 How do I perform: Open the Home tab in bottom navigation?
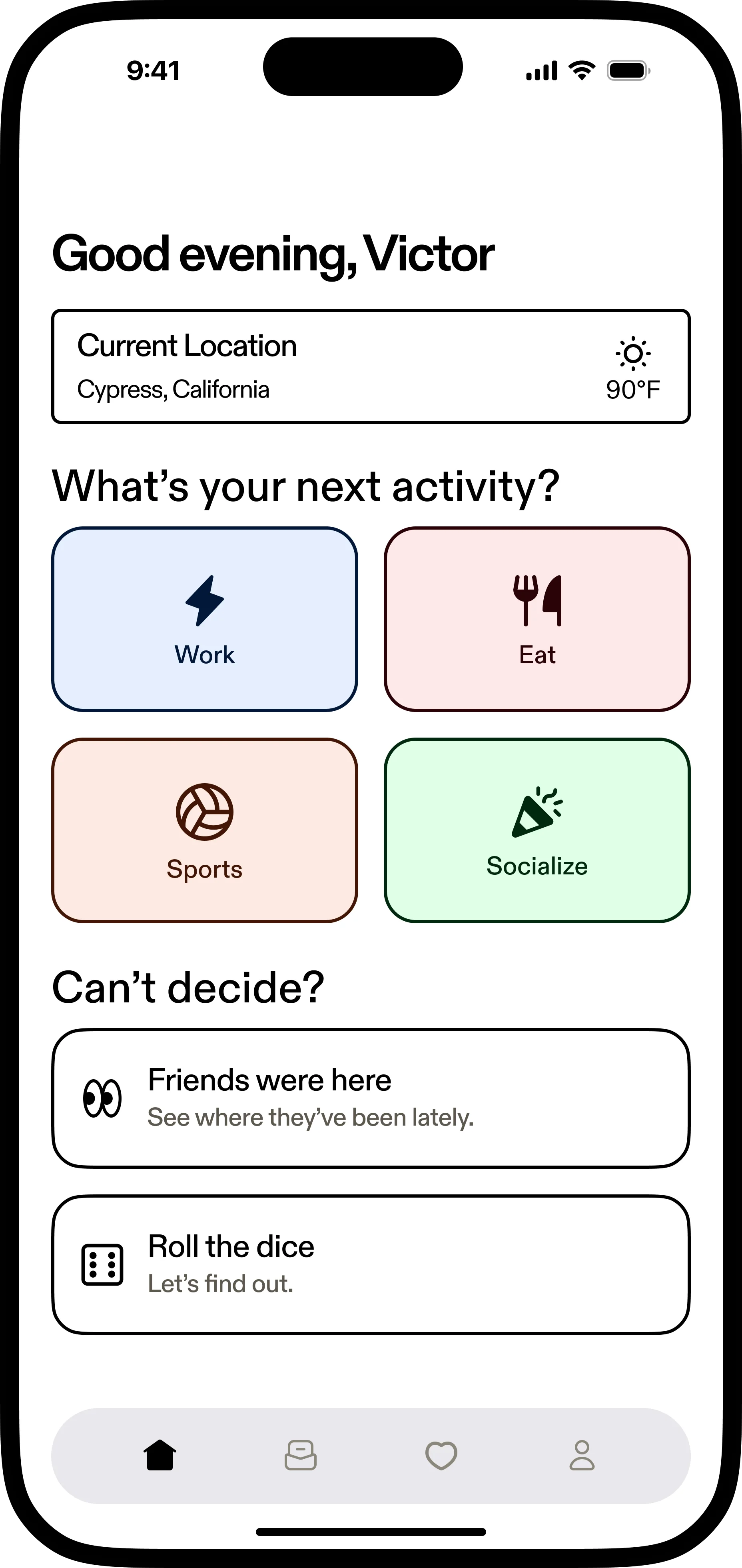click(x=160, y=1455)
